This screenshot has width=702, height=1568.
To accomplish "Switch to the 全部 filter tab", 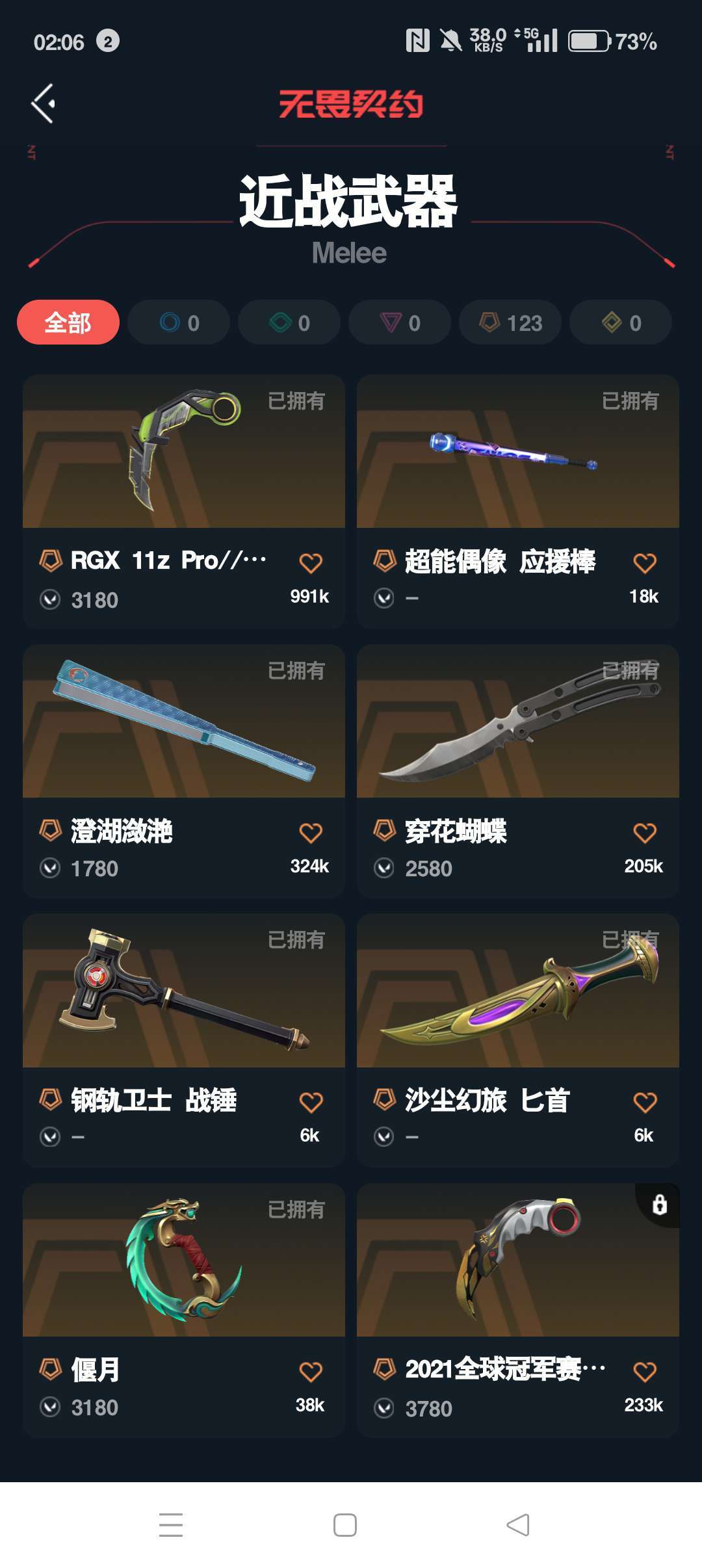I will 70,322.
